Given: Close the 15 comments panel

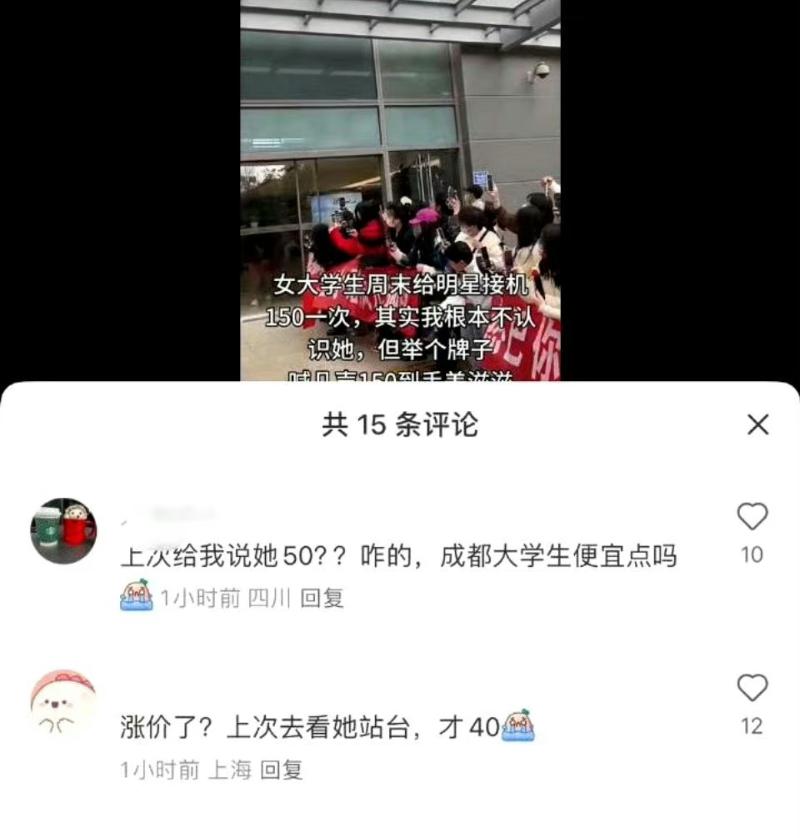Looking at the screenshot, I should 758,424.
